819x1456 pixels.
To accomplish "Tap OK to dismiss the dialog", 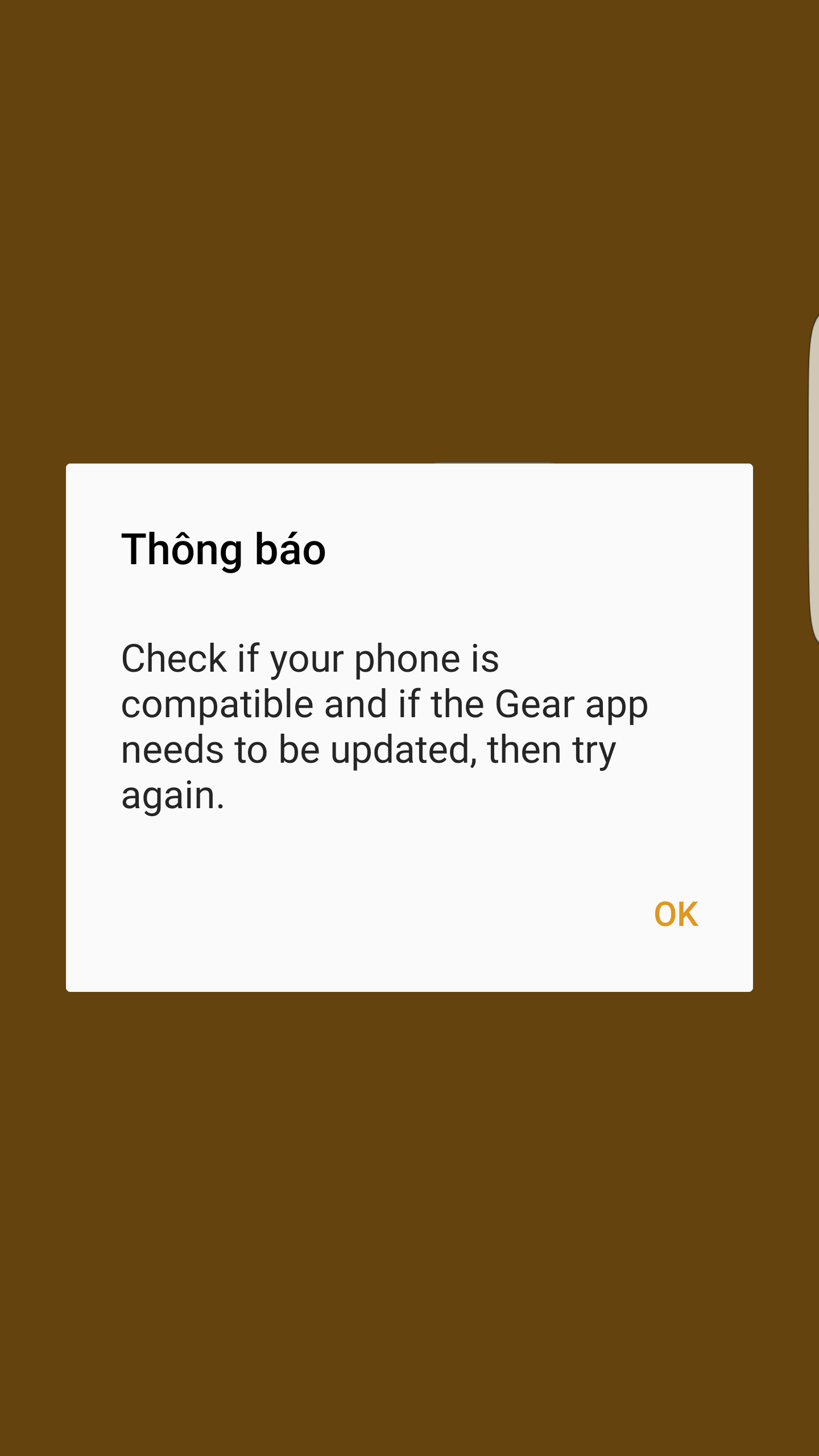I will coord(676,915).
